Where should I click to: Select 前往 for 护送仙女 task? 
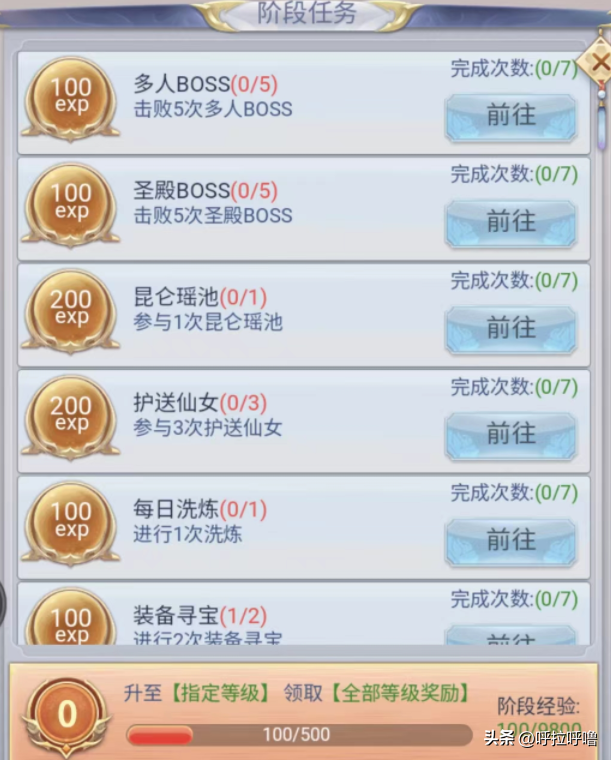click(510, 434)
